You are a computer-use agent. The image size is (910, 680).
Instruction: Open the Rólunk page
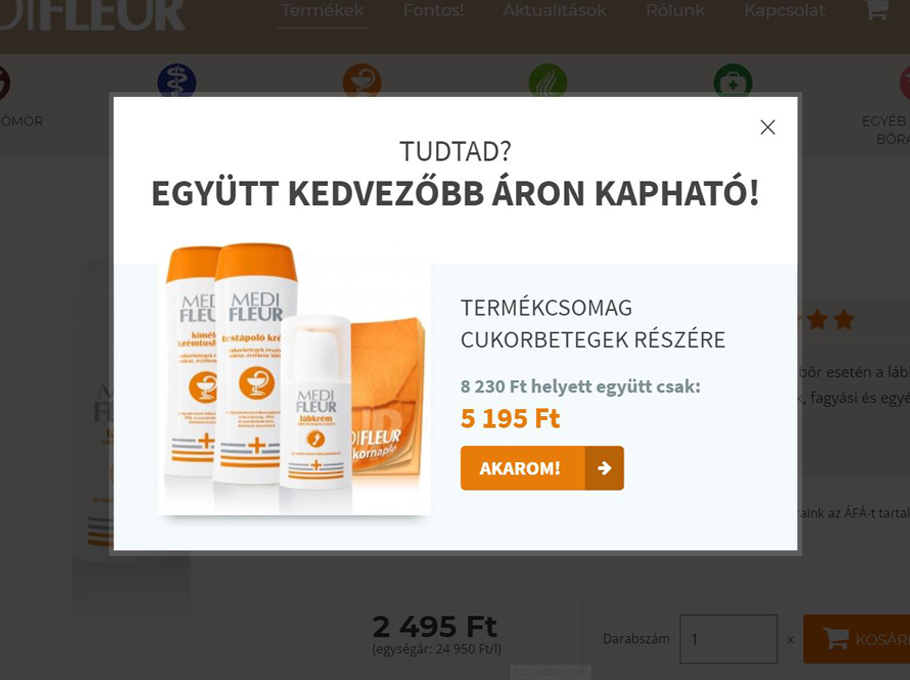pos(675,11)
